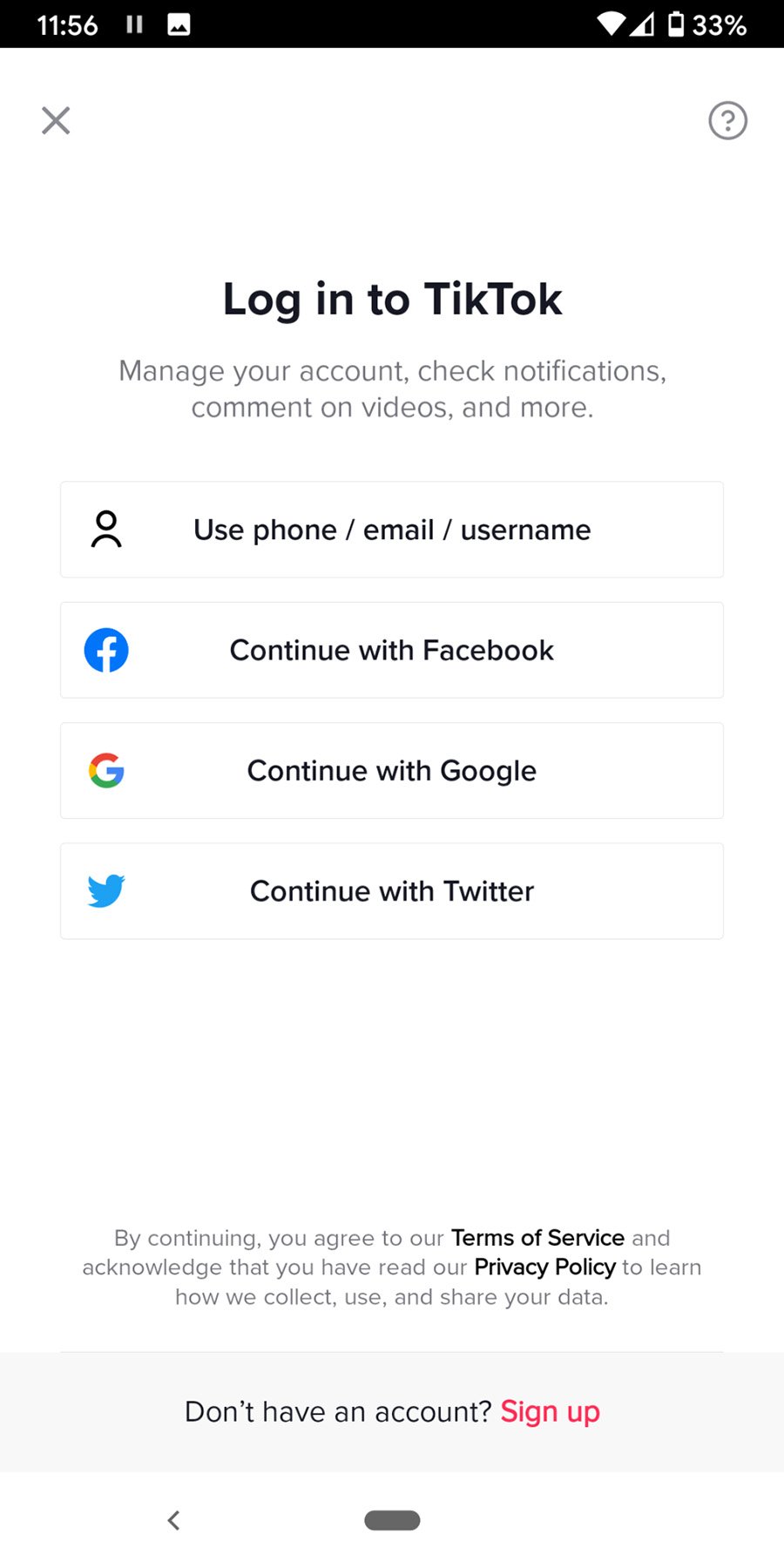
Task: Tap the home pill in navigation bar
Action: (x=392, y=1520)
